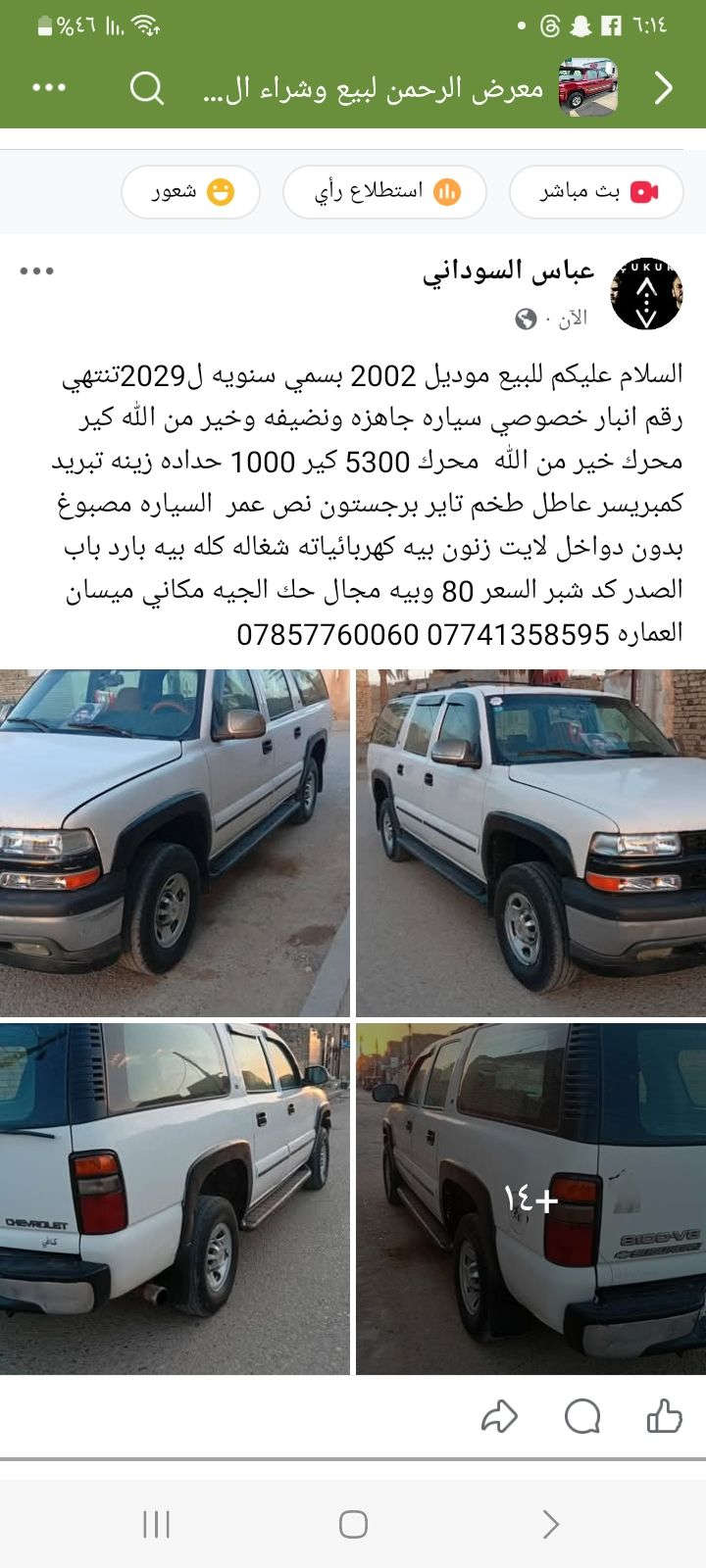
Task: Share the car sale post
Action: tap(499, 1416)
